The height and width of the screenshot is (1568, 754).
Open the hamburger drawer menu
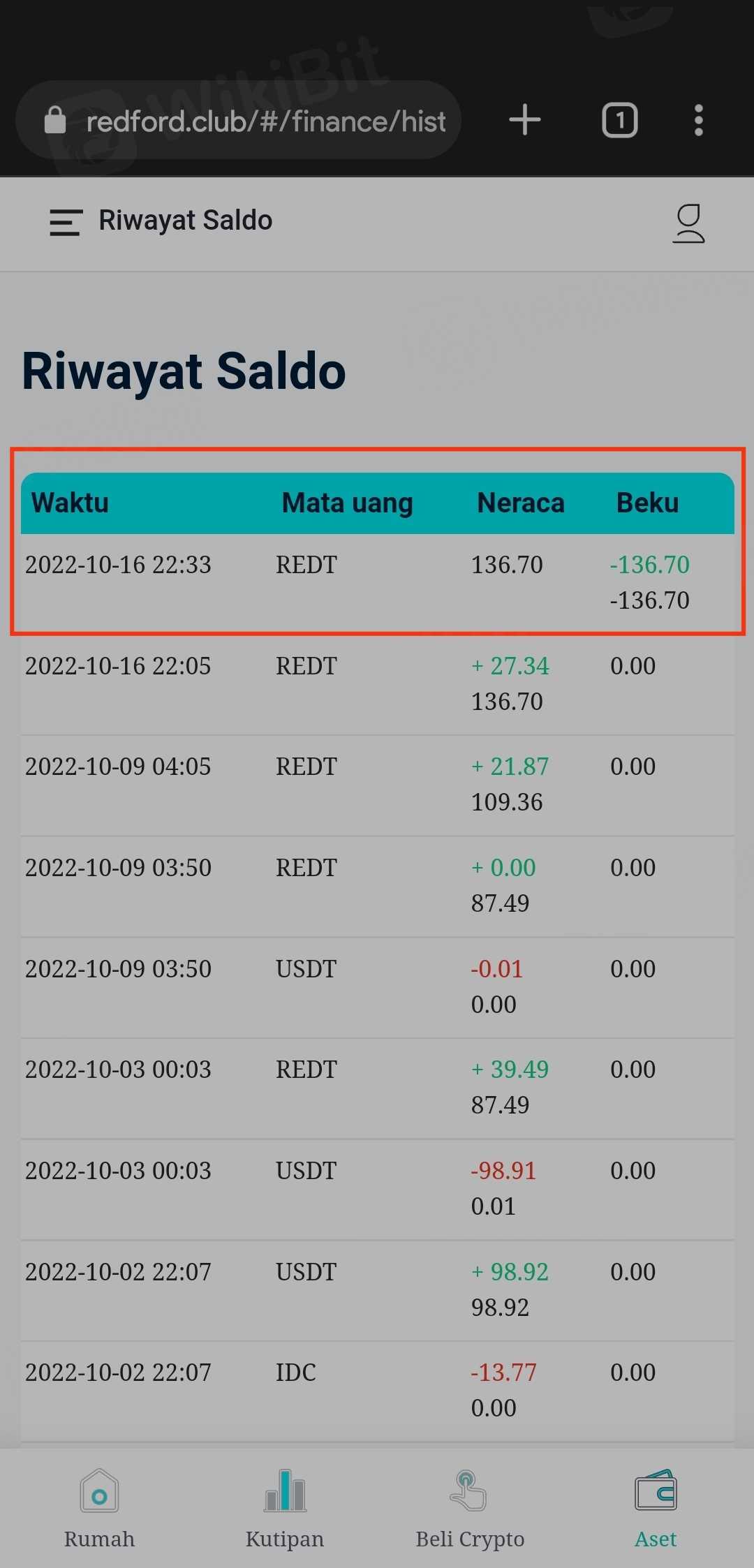point(66,223)
